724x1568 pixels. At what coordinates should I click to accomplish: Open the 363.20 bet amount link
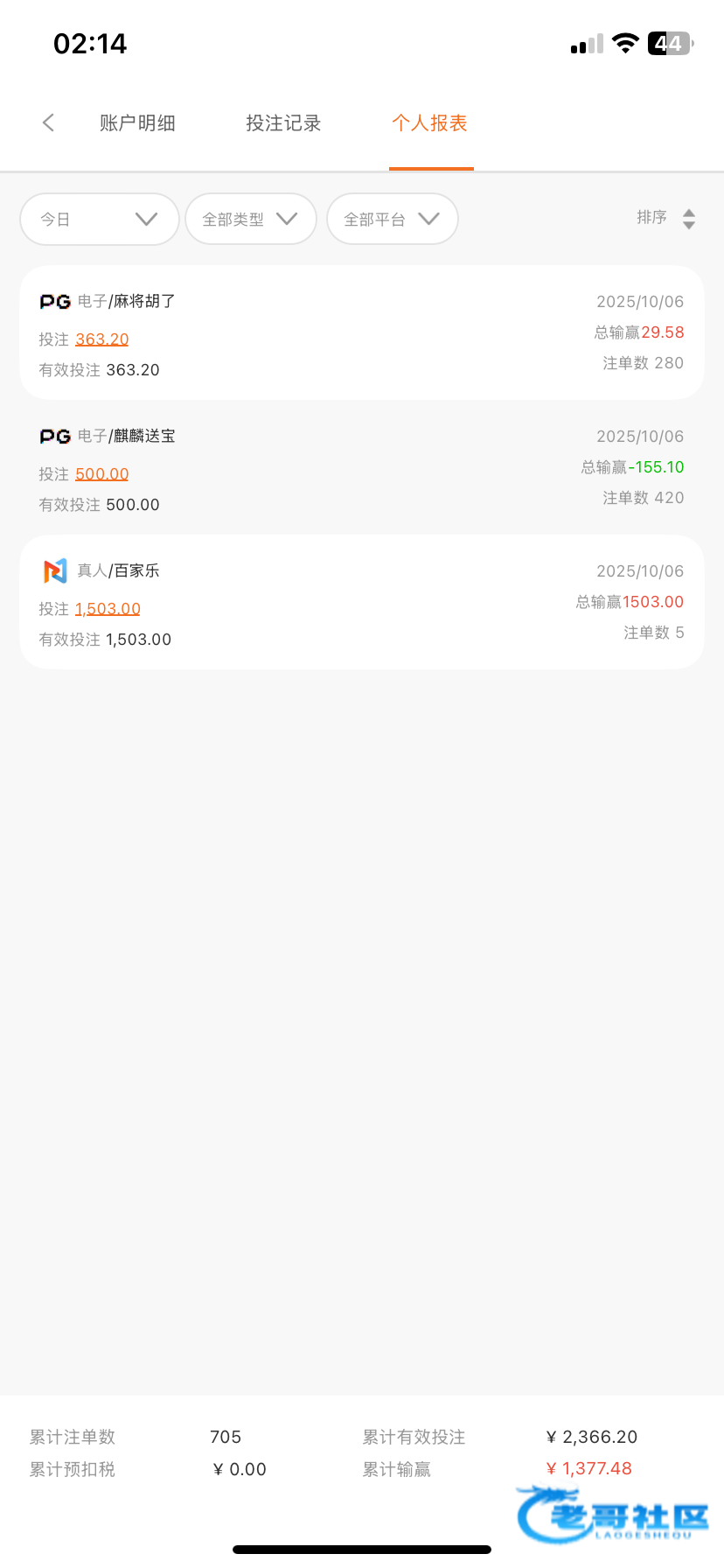102,339
